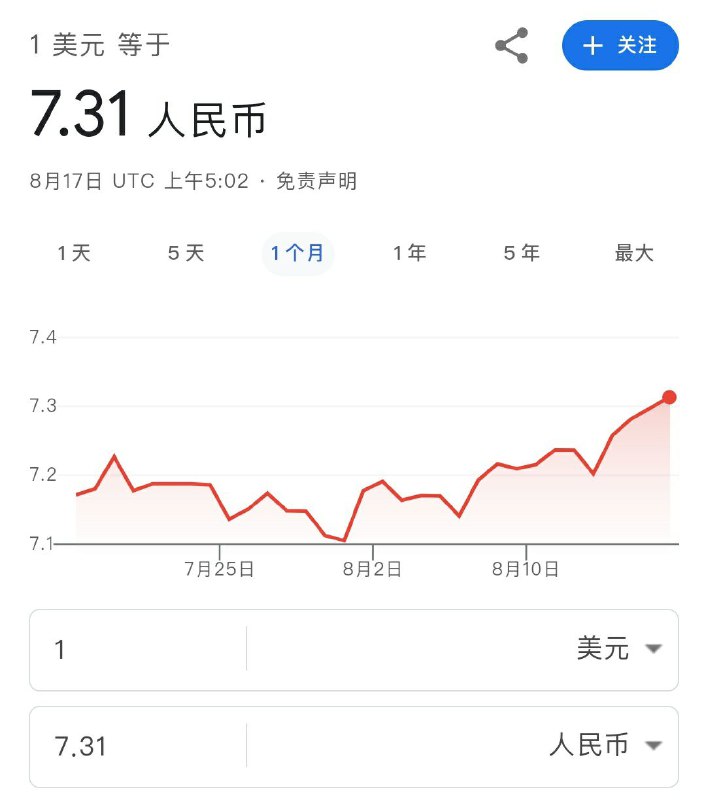706x800 pixels.
Task: Switch to the 1天 range
Action: coord(74,253)
